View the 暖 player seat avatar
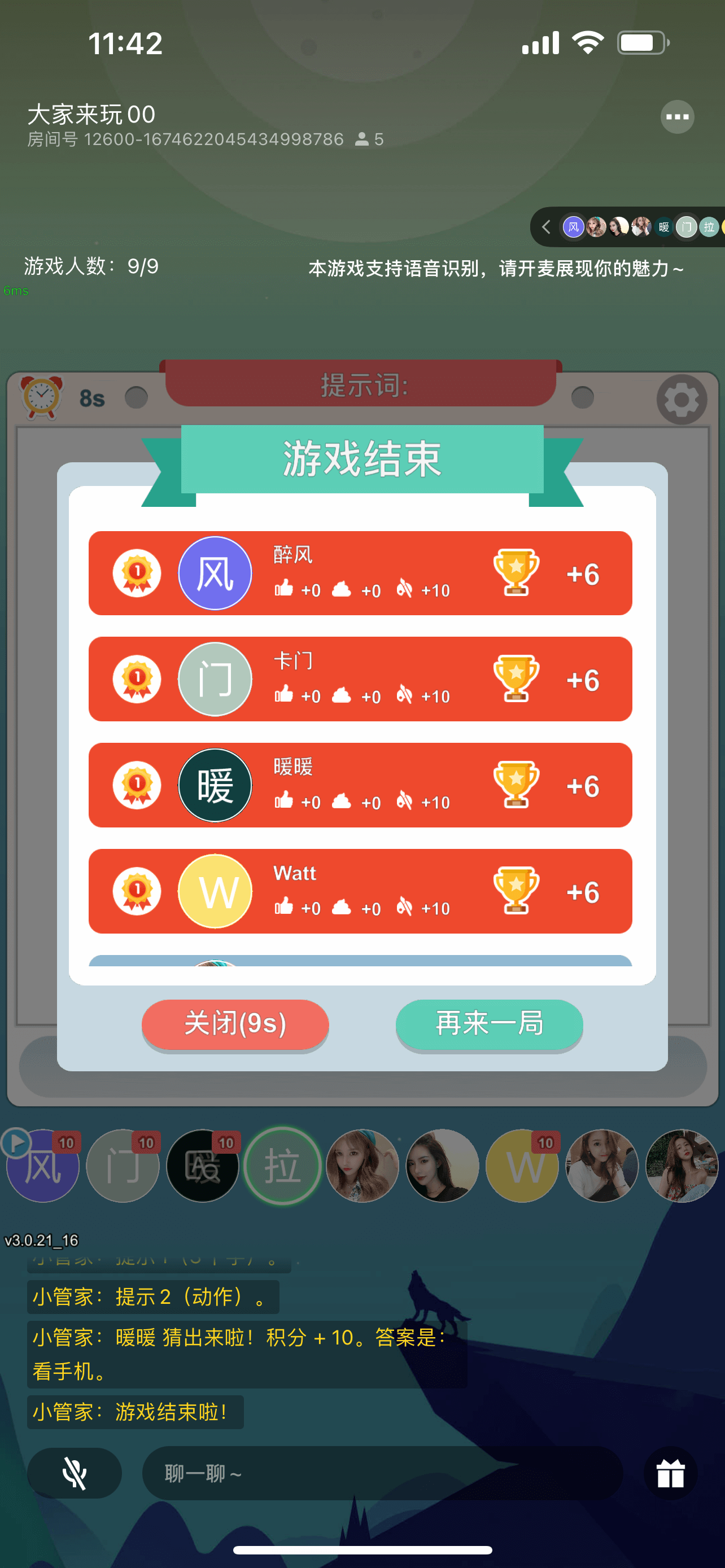Image resolution: width=725 pixels, height=1568 pixels. 203,1166
